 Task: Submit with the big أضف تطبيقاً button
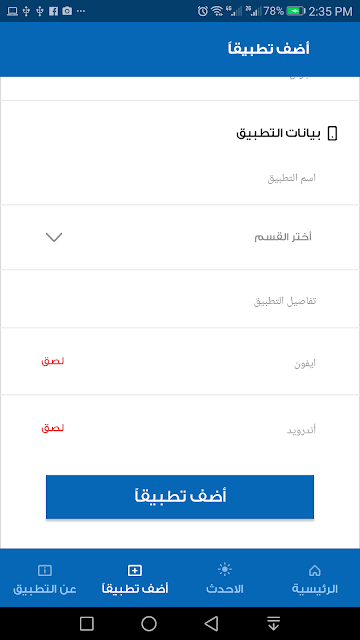tap(180, 497)
